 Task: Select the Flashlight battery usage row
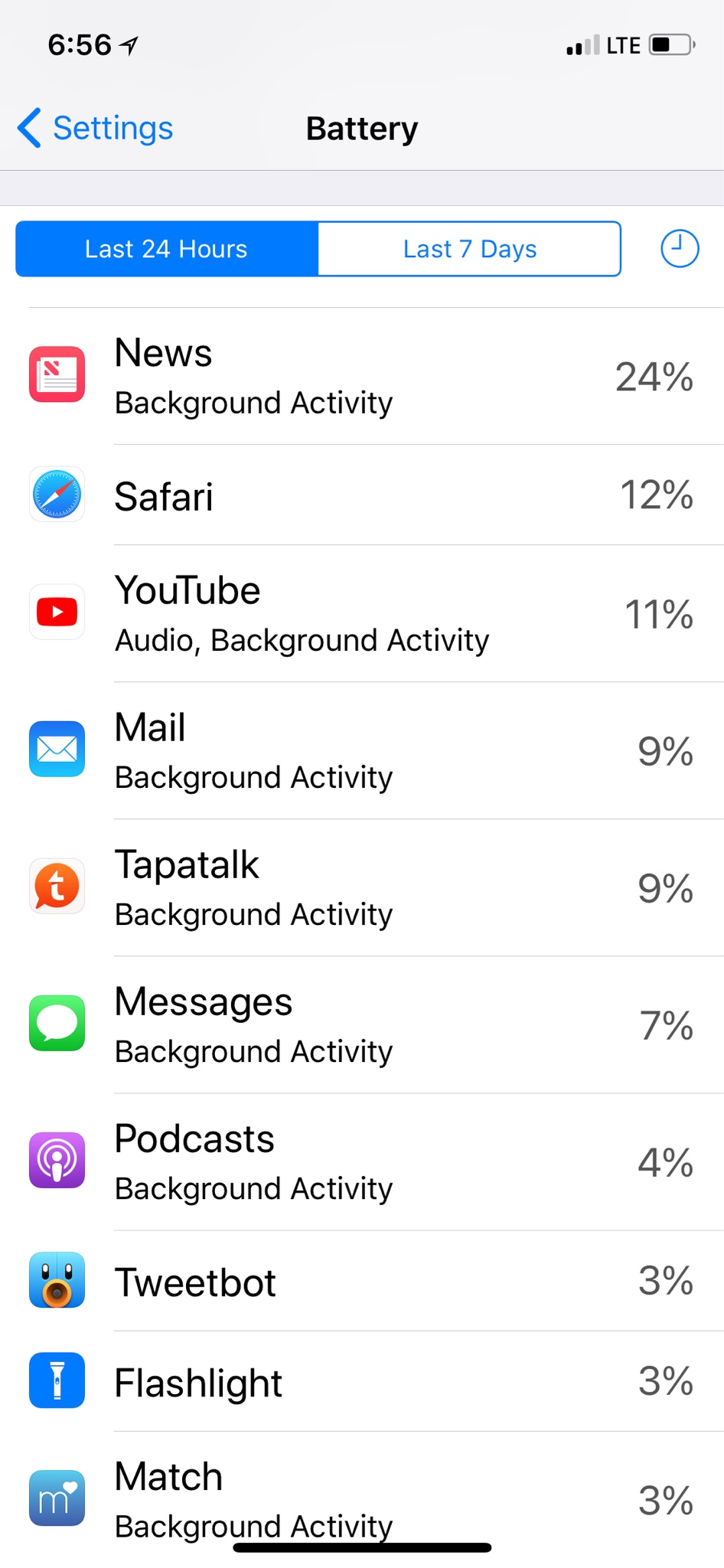point(362,1381)
